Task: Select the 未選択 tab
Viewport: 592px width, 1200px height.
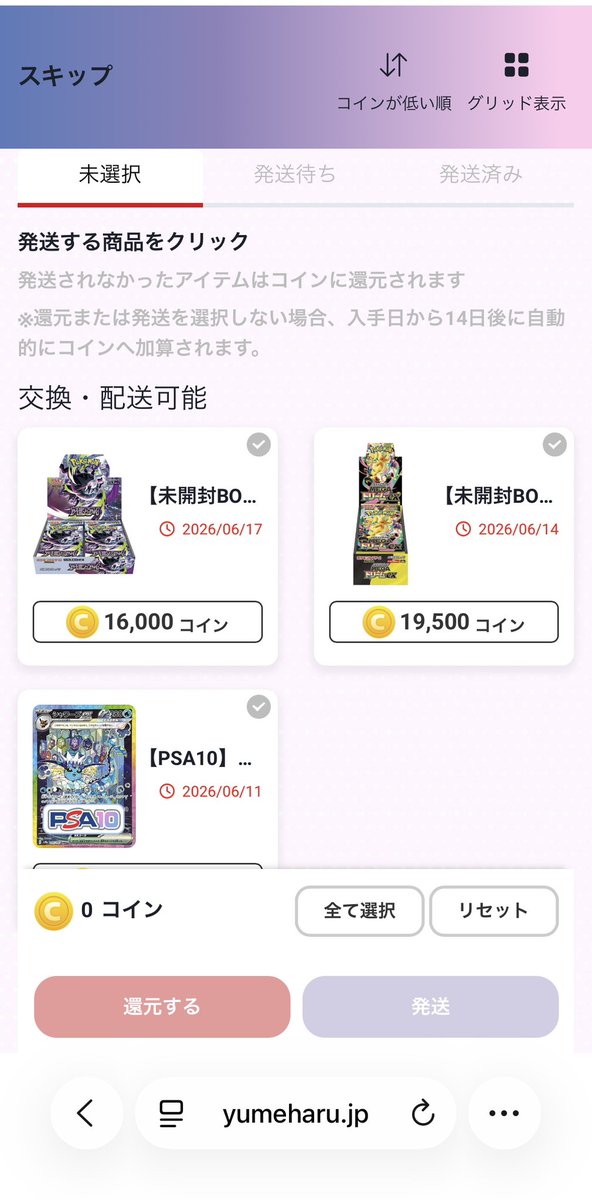Action: point(110,175)
